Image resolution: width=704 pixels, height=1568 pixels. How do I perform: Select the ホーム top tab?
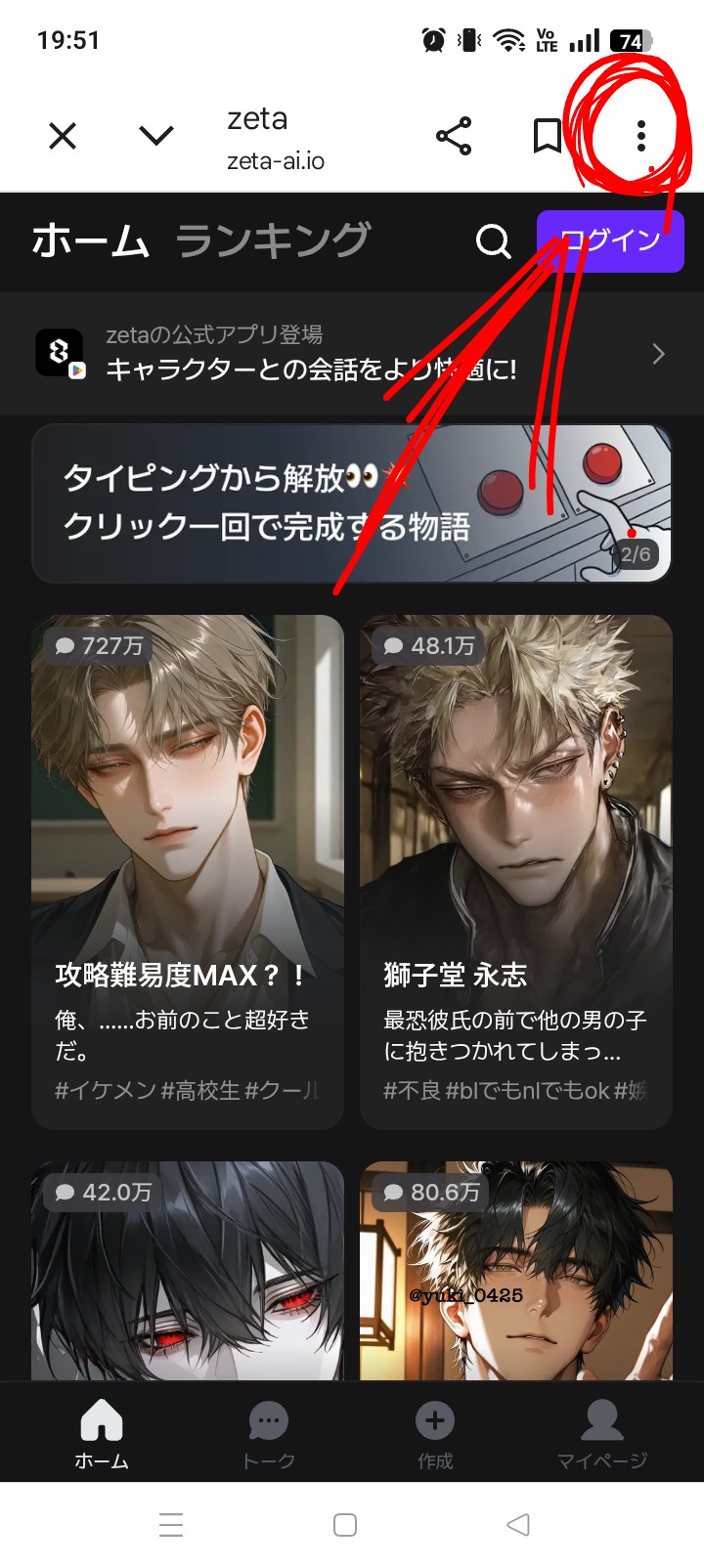pyautogui.click(x=90, y=240)
